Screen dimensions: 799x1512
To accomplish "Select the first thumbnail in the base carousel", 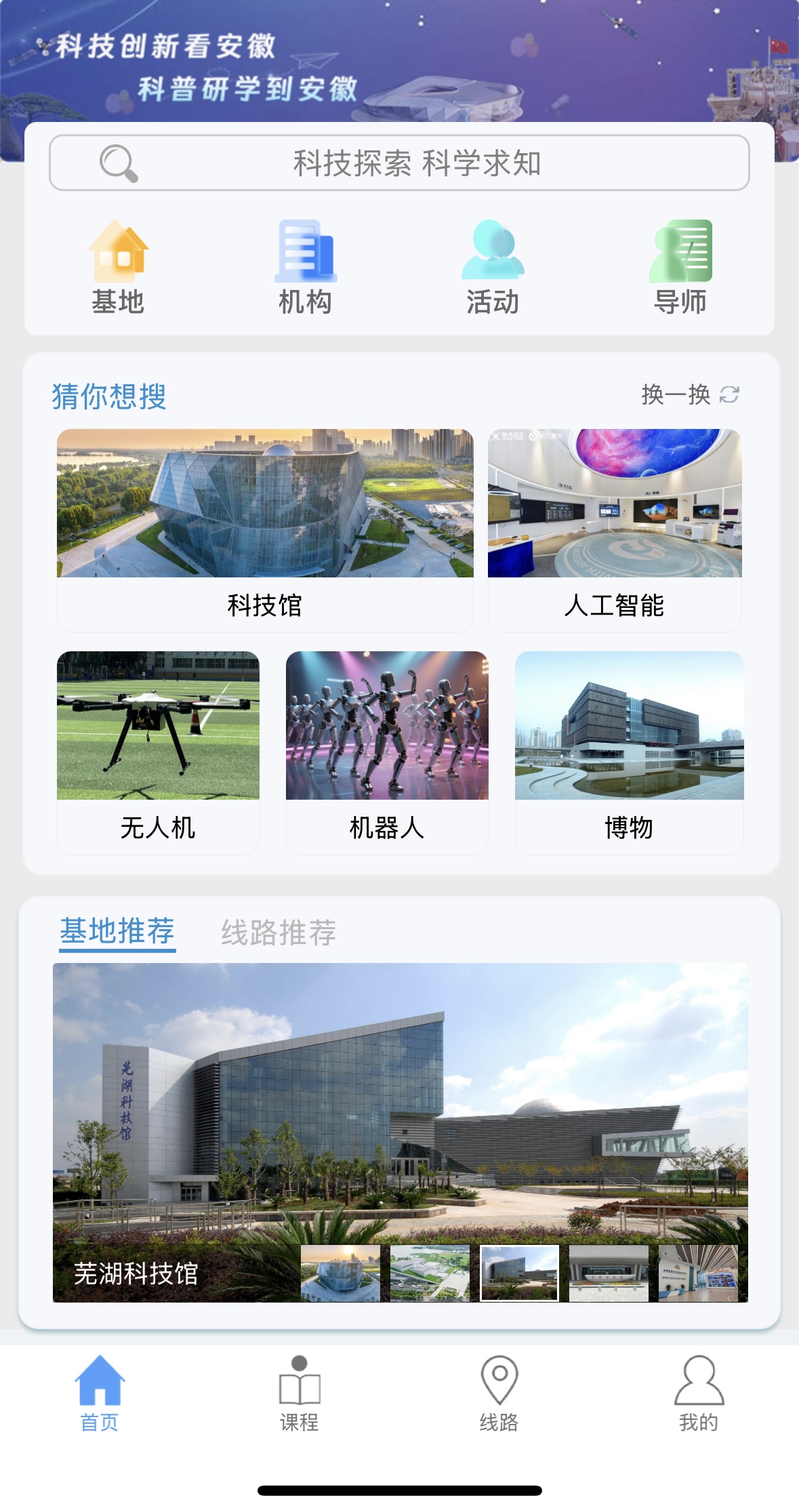I will pyautogui.click(x=340, y=1273).
